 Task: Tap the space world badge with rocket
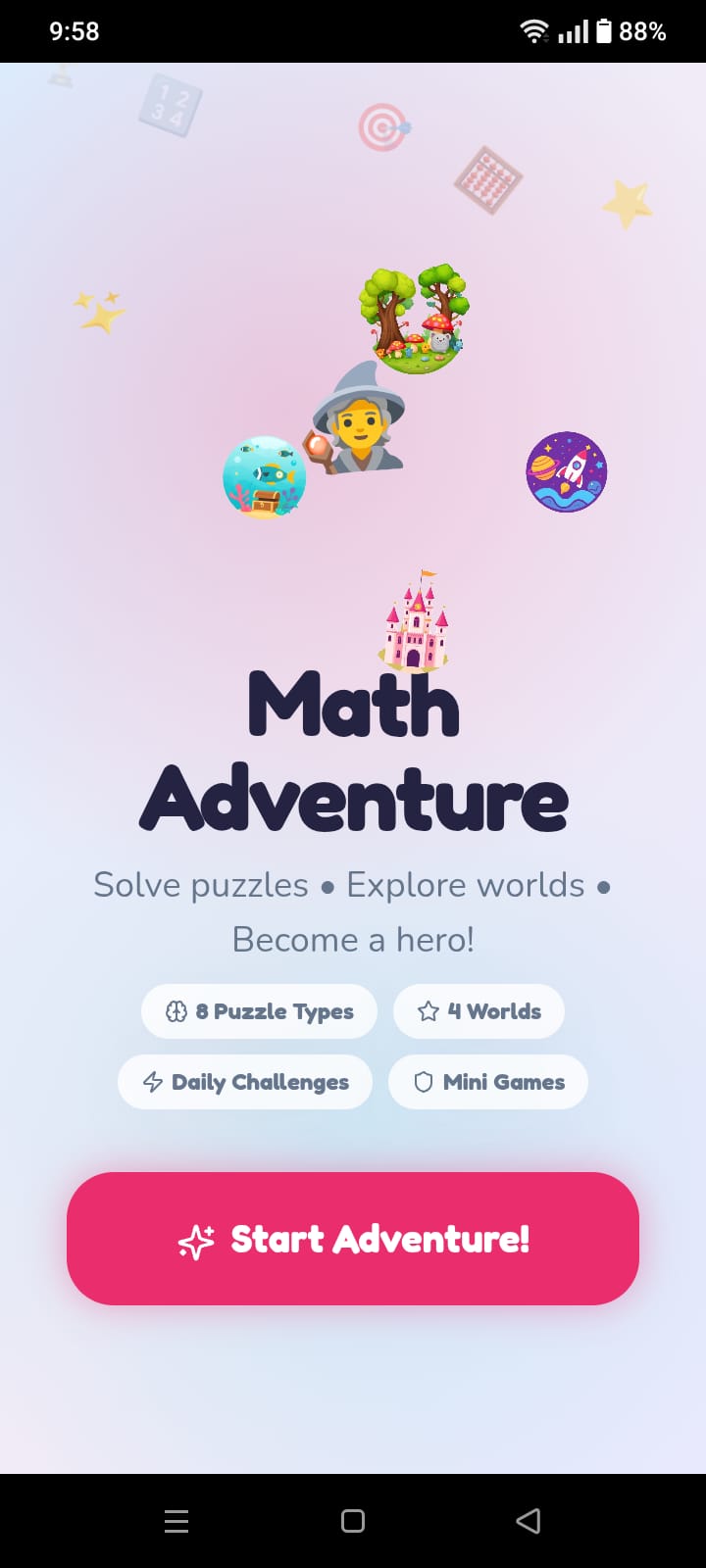[566, 471]
